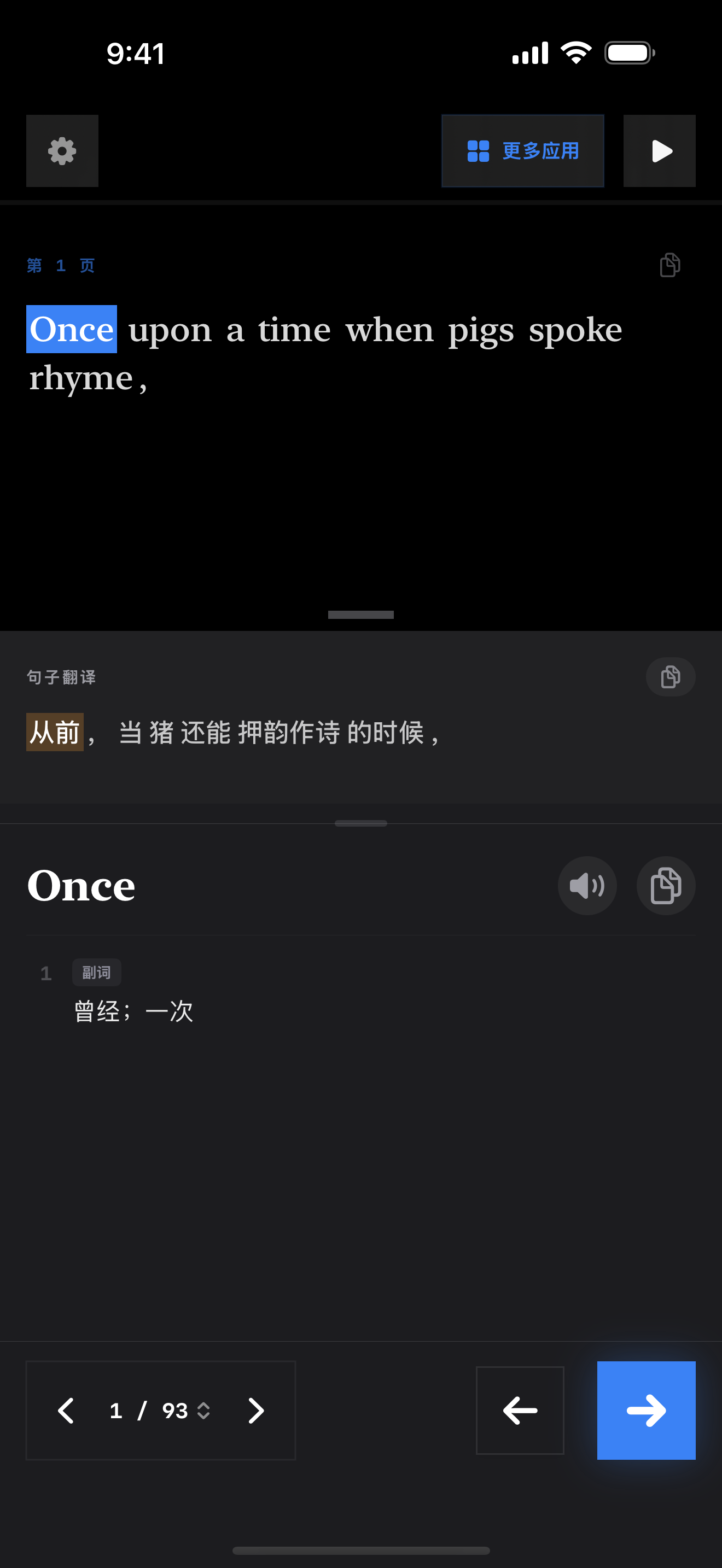Select the word "spoke" in the sentence
Image resolution: width=722 pixels, height=1568 pixels.
575,331
